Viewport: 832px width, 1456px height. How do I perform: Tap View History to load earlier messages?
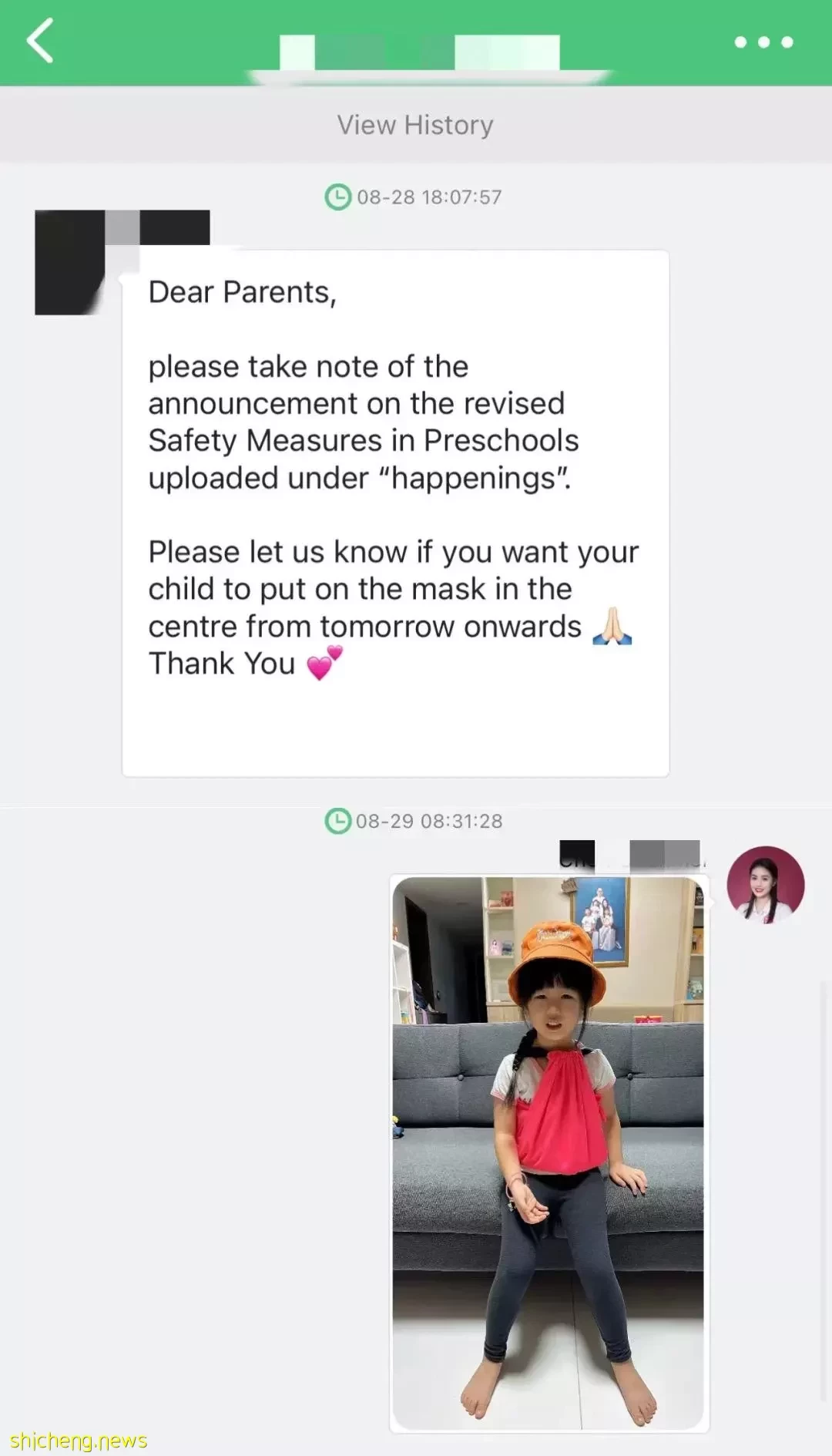[415, 125]
